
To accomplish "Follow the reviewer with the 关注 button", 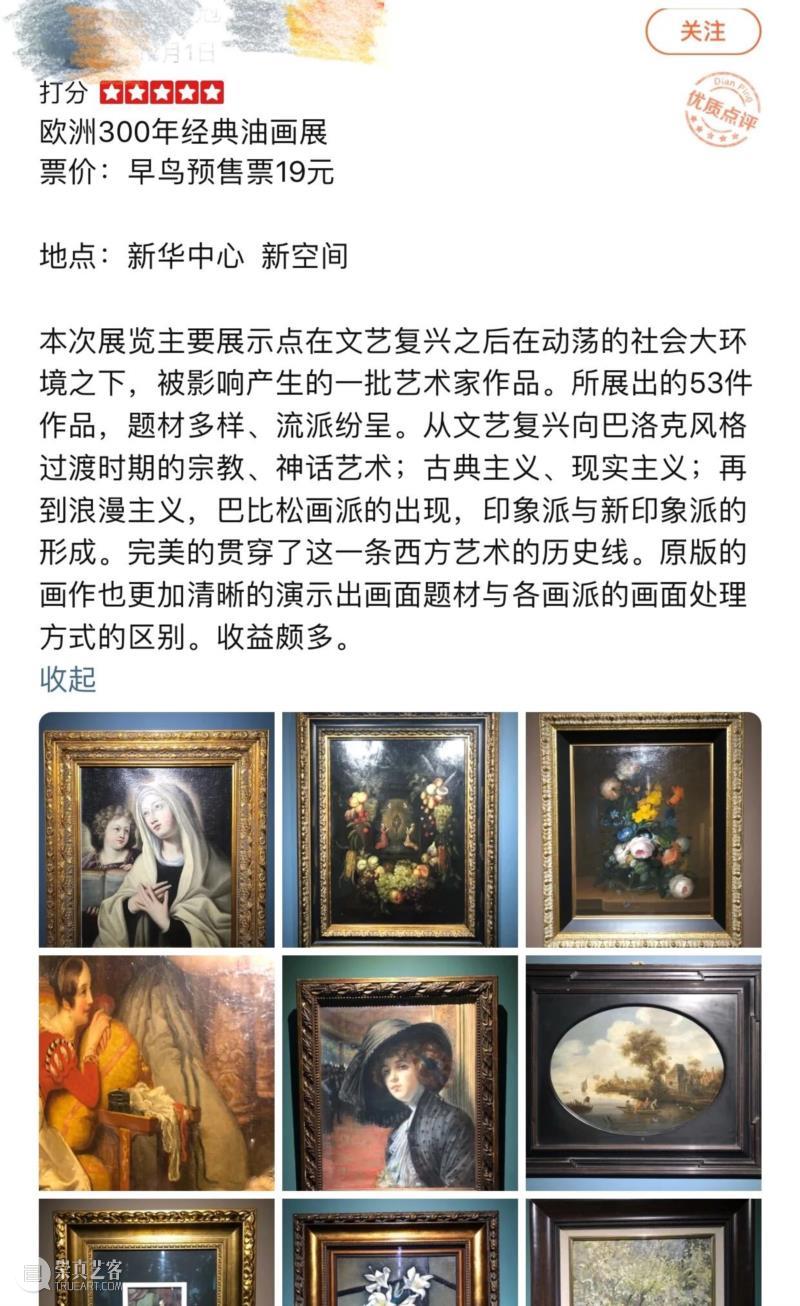I will pos(703,32).
